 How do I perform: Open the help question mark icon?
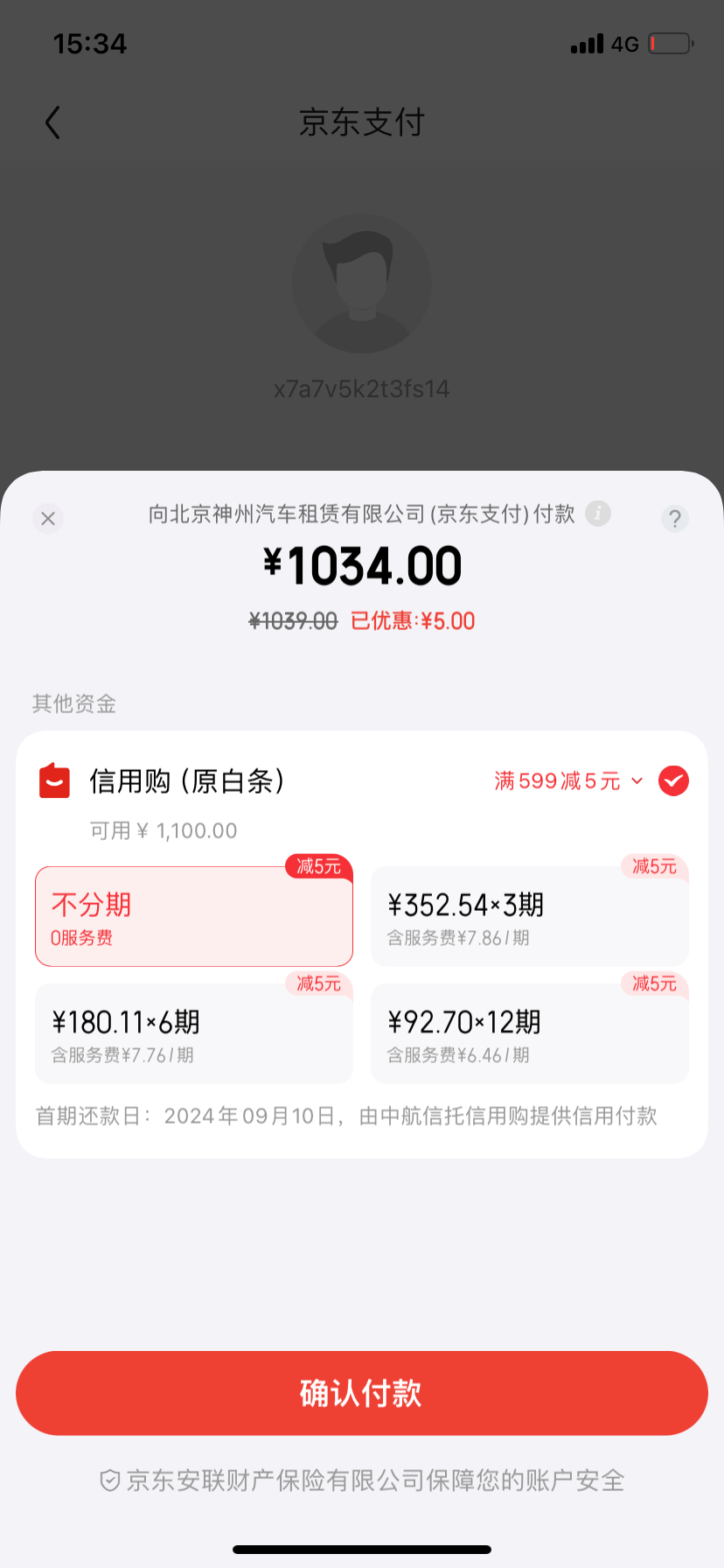tap(674, 519)
